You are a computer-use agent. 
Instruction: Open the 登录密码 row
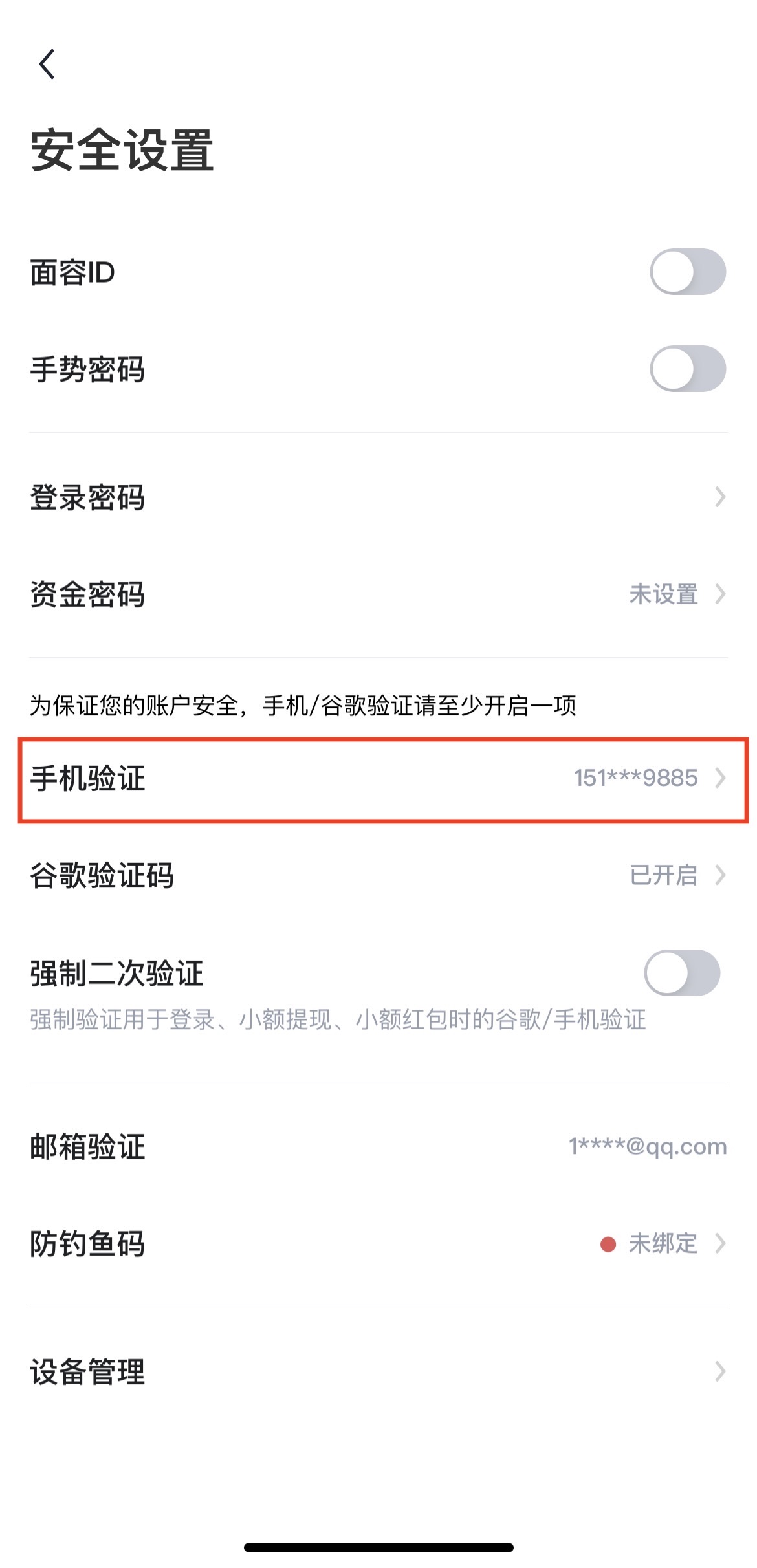point(378,497)
